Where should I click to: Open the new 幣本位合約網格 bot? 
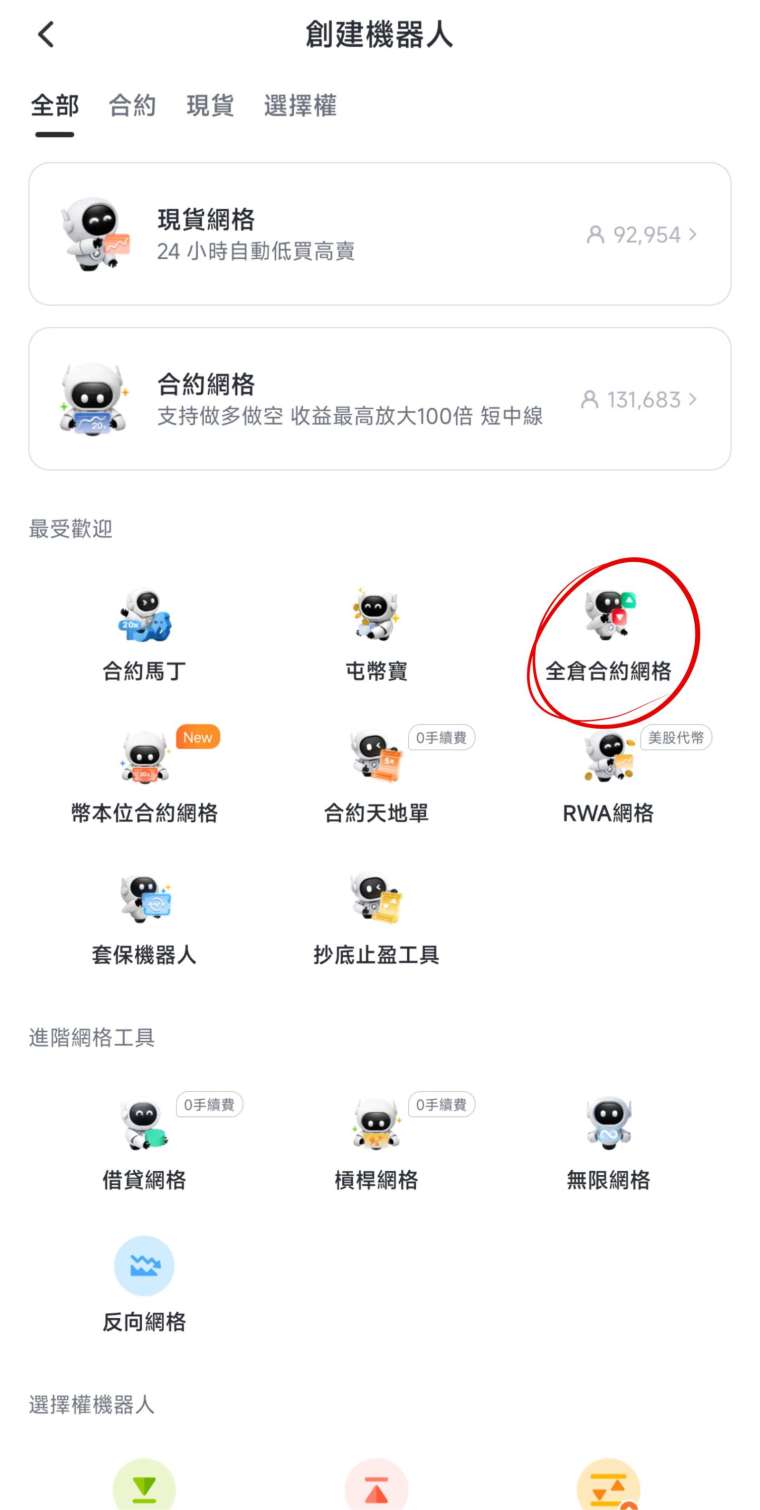(144, 778)
